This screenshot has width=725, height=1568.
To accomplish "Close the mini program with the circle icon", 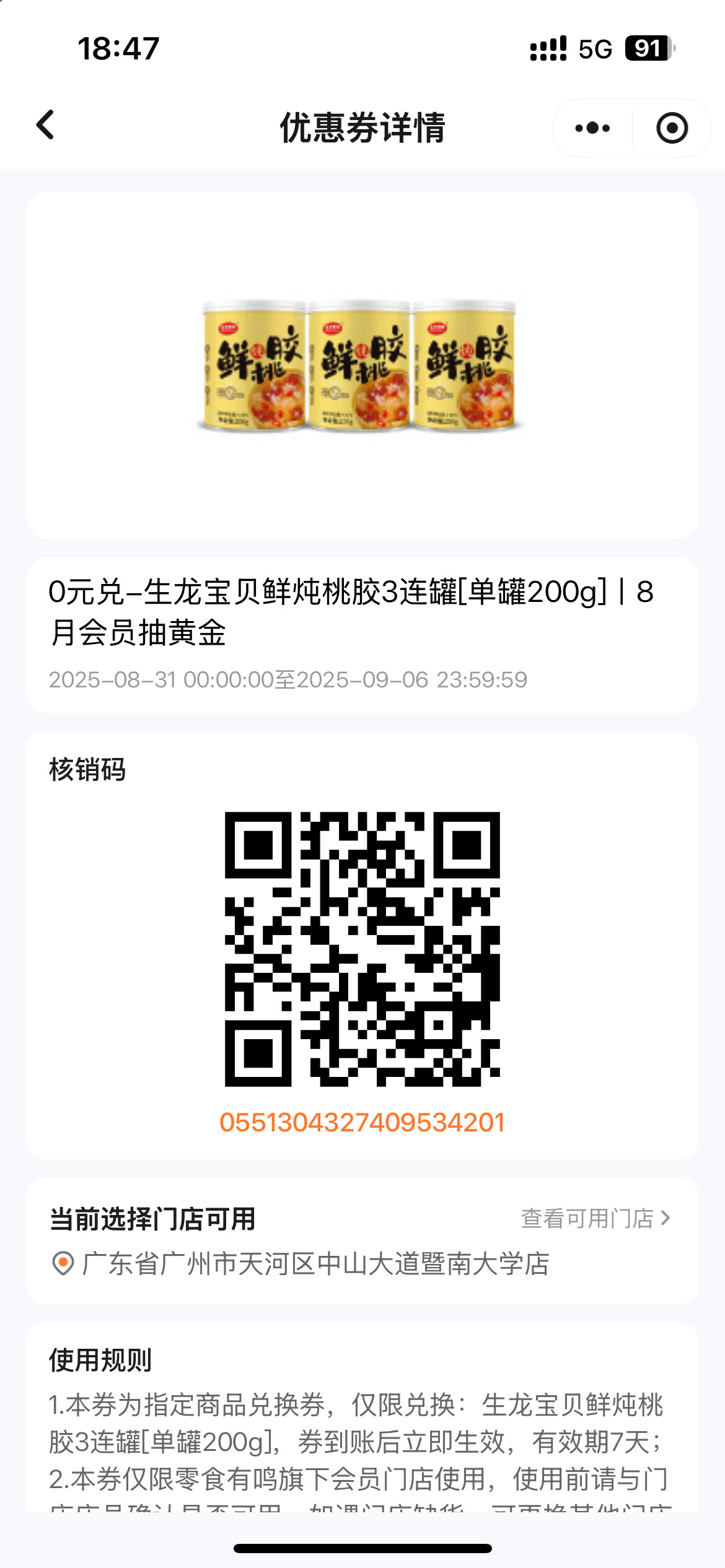I will [672, 128].
